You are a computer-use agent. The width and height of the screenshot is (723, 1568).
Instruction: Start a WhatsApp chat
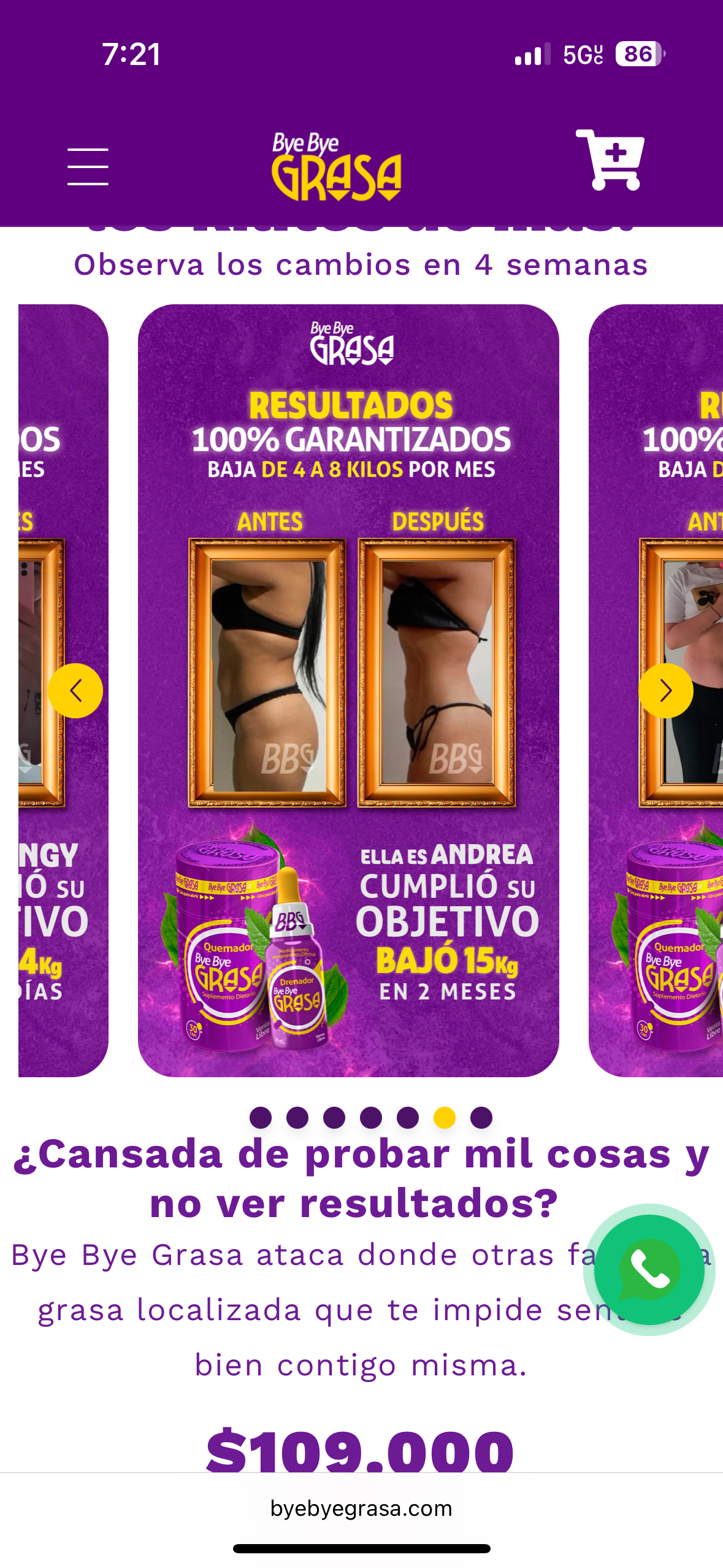click(x=649, y=1269)
